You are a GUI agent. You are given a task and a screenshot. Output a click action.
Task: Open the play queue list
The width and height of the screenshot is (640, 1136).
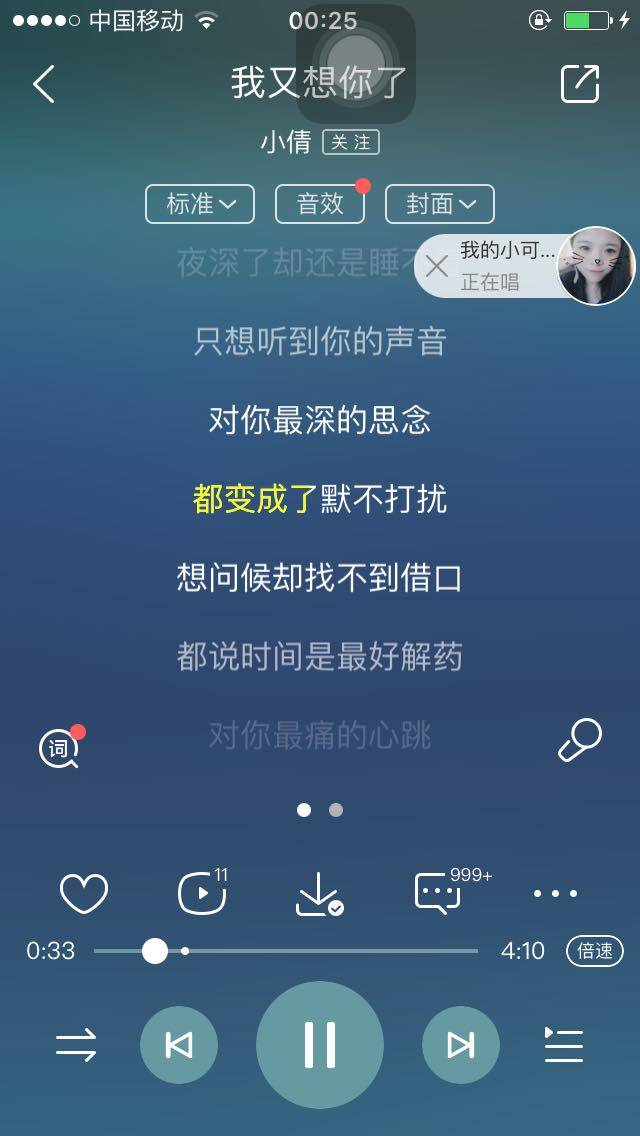pos(563,1045)
